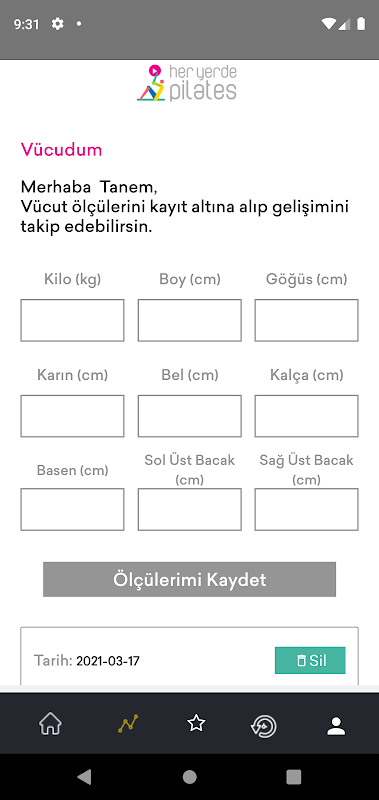Delete the 2021-03-17 record with Sil
This screenshot has height=800, width=379.
pyautogui.click(x=310, y=661)
